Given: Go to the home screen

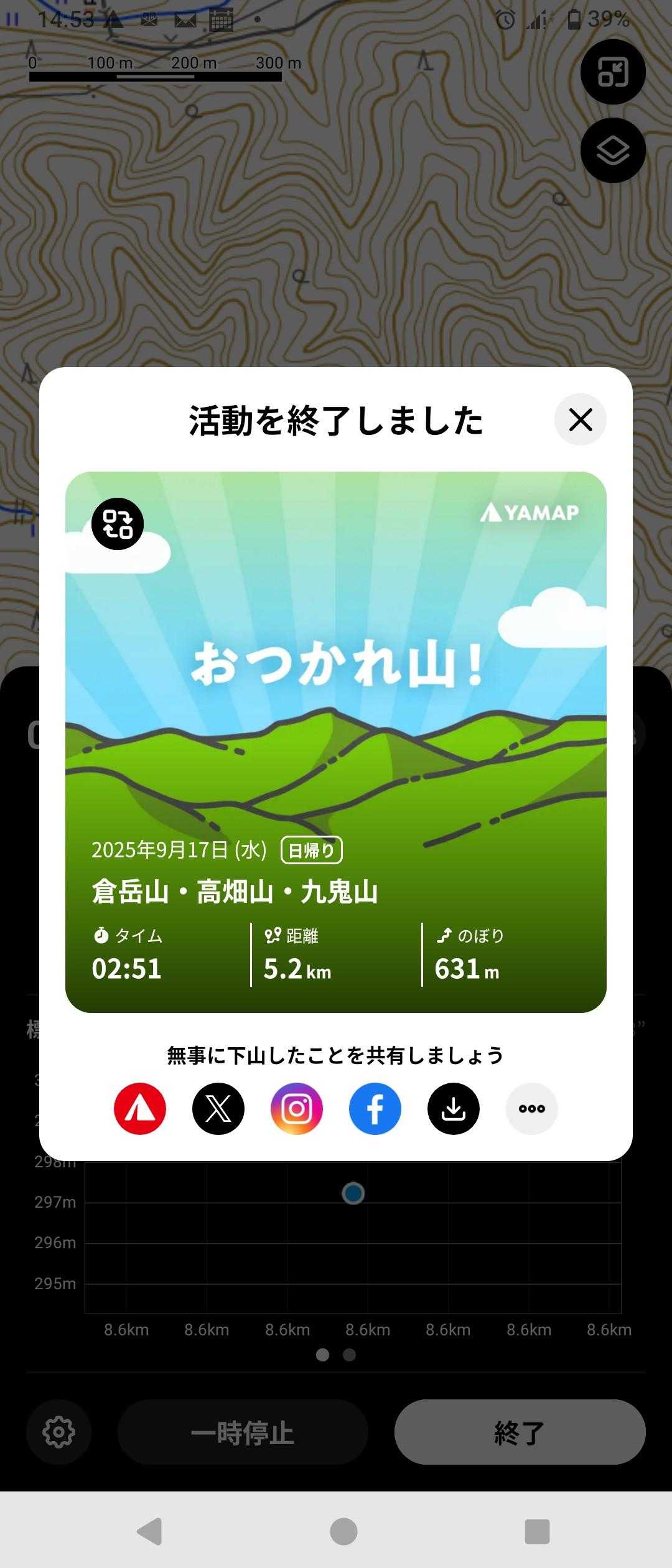Looking at the screenshot, I should [x=343, y=1531].
